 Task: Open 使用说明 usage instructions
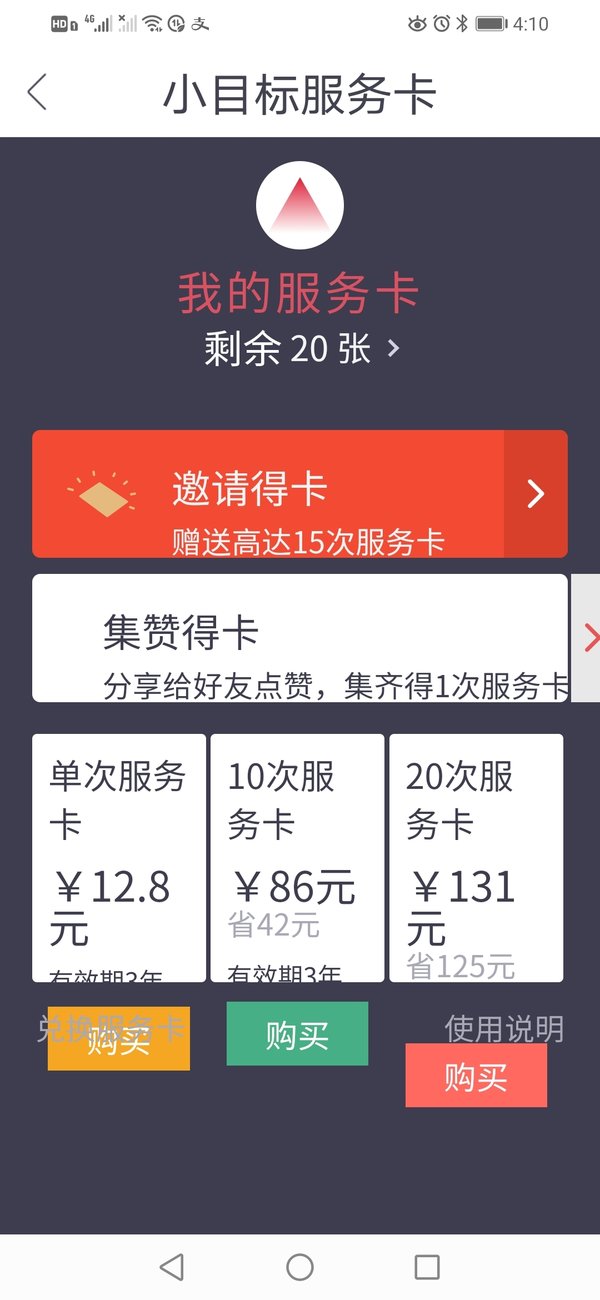(x=504, y=1027)
